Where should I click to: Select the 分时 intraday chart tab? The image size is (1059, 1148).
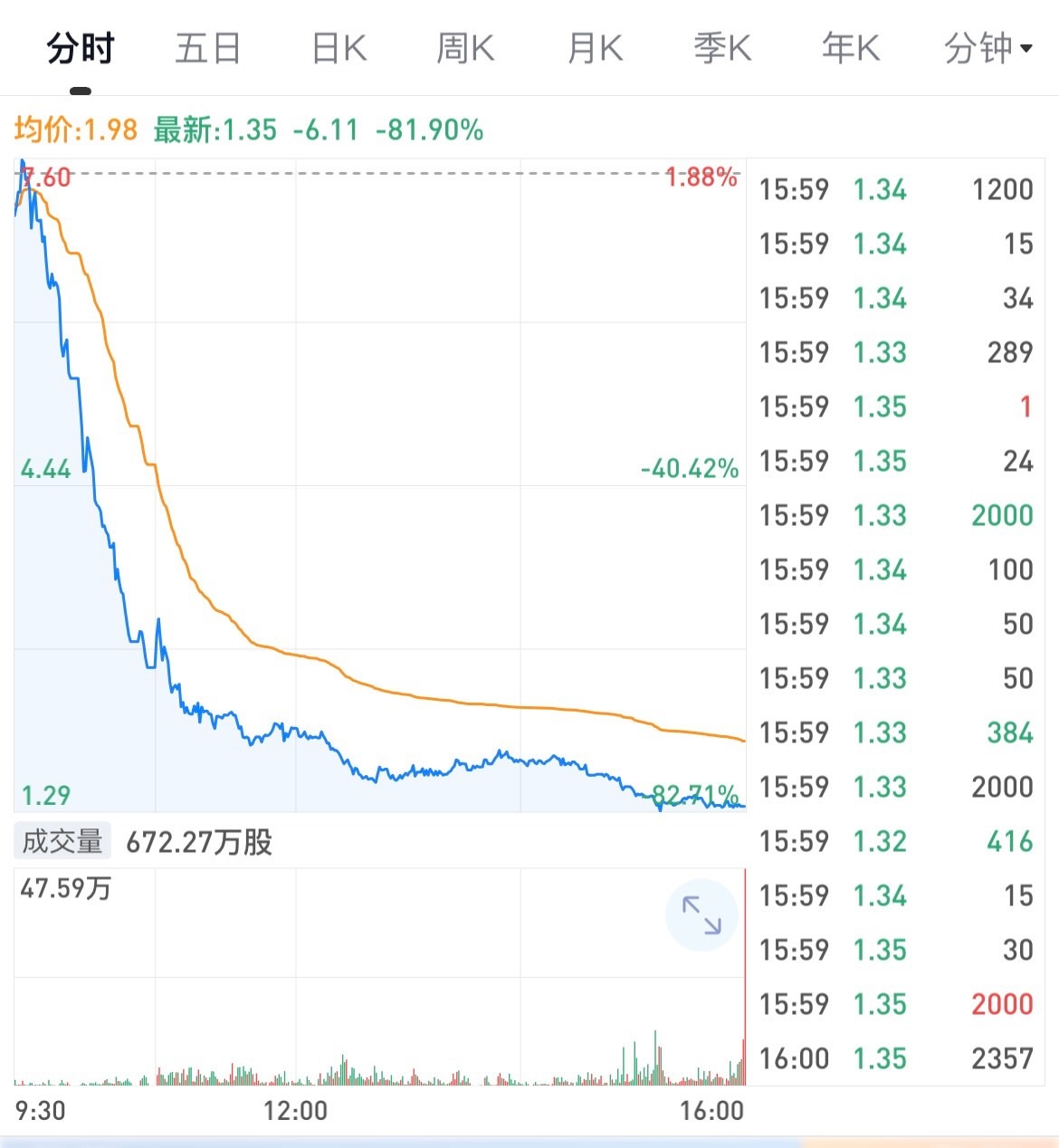tap(81, 48)
